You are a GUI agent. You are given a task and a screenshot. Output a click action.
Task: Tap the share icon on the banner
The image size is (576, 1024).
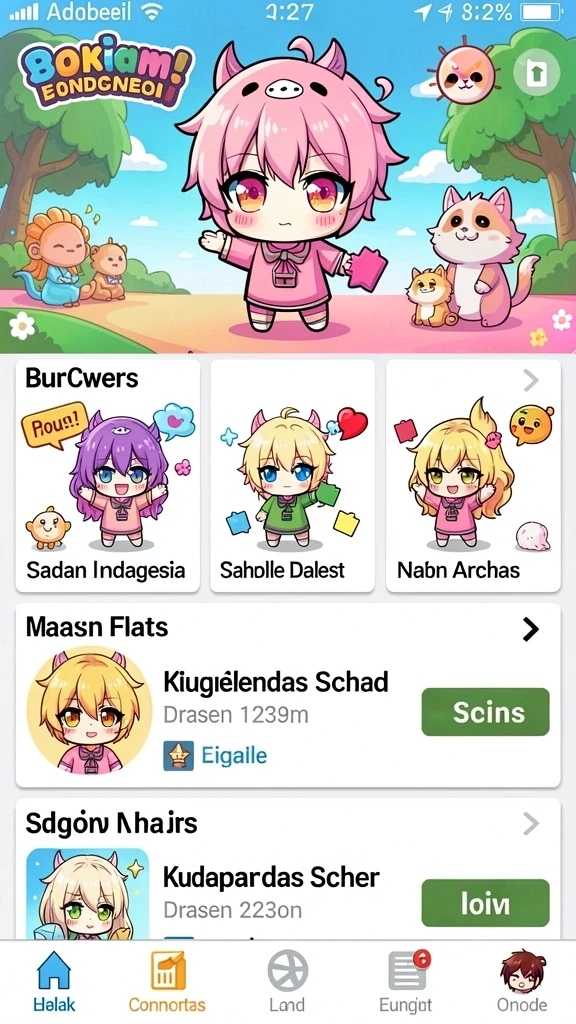tap(536, 73)
